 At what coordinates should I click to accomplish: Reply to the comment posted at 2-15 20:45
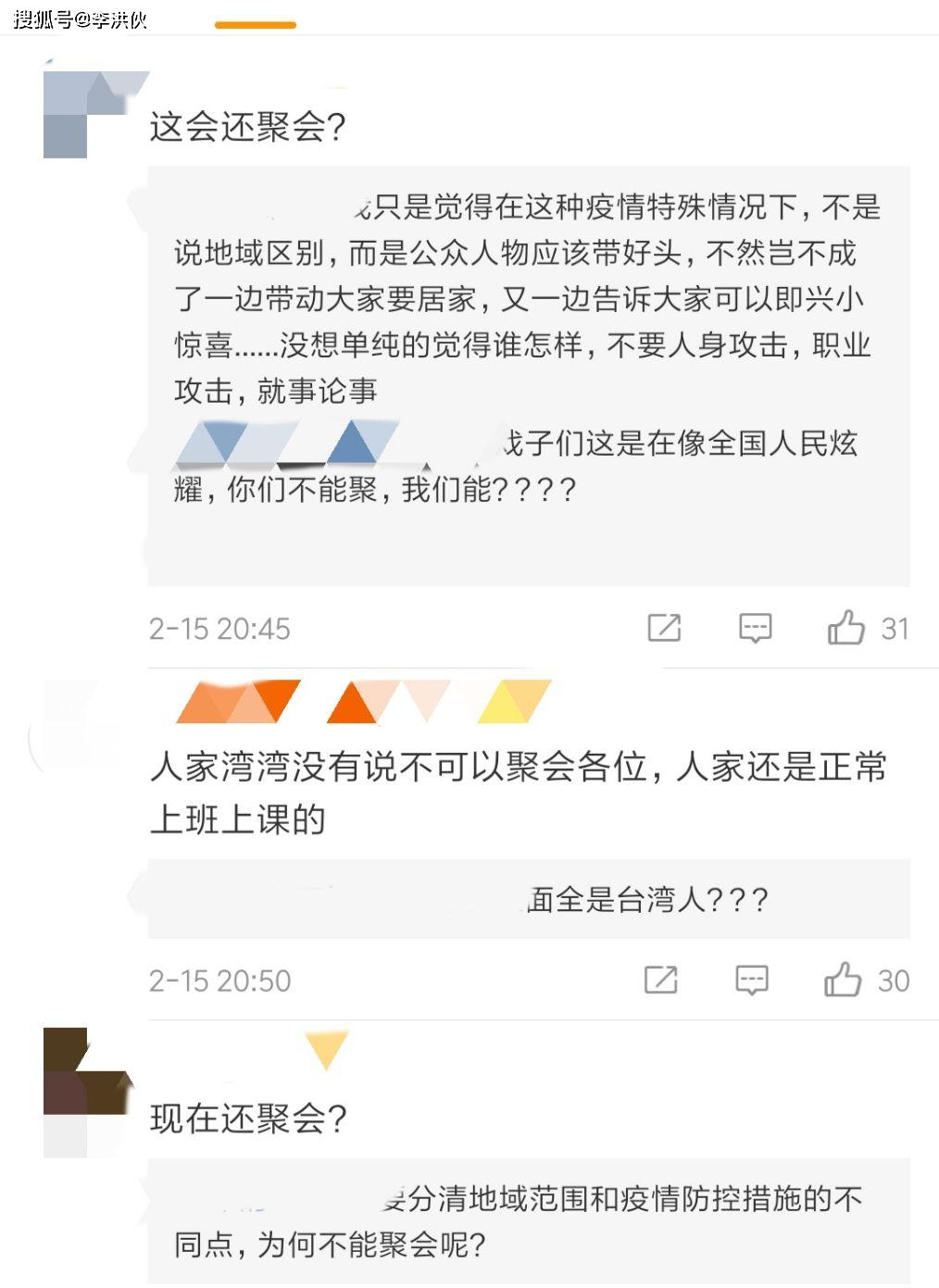(755, 628)
